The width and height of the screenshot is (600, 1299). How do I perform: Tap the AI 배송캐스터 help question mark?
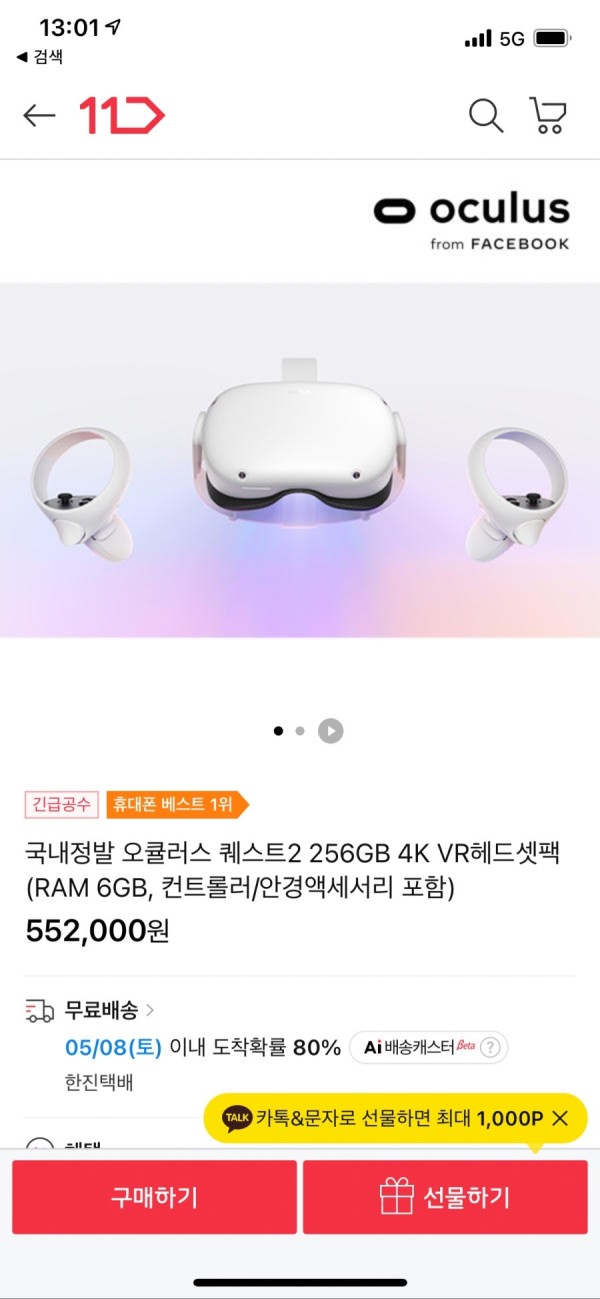(x=489, y=1048)
